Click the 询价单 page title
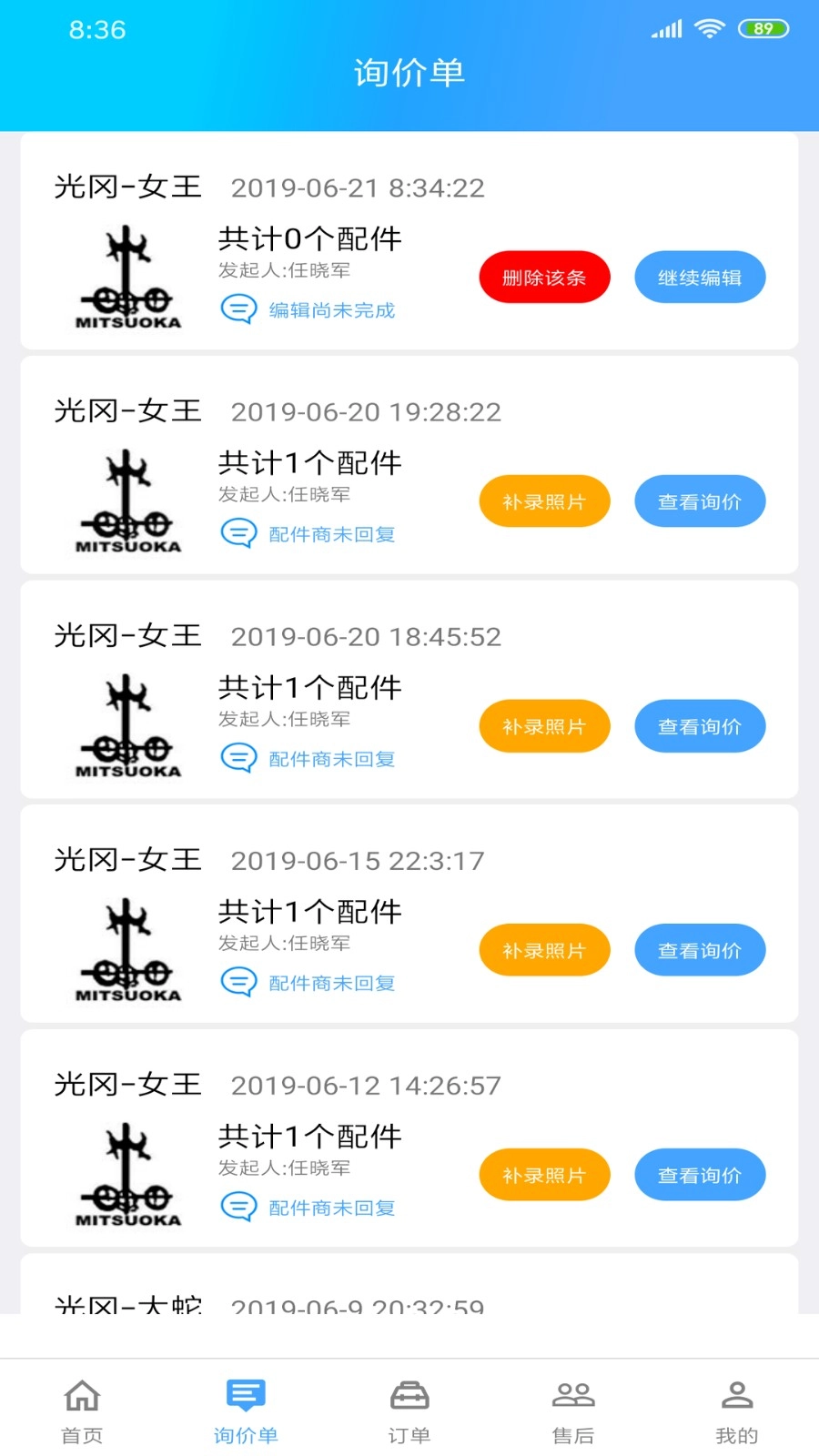 pyautogui.click(x=409, y=74)
